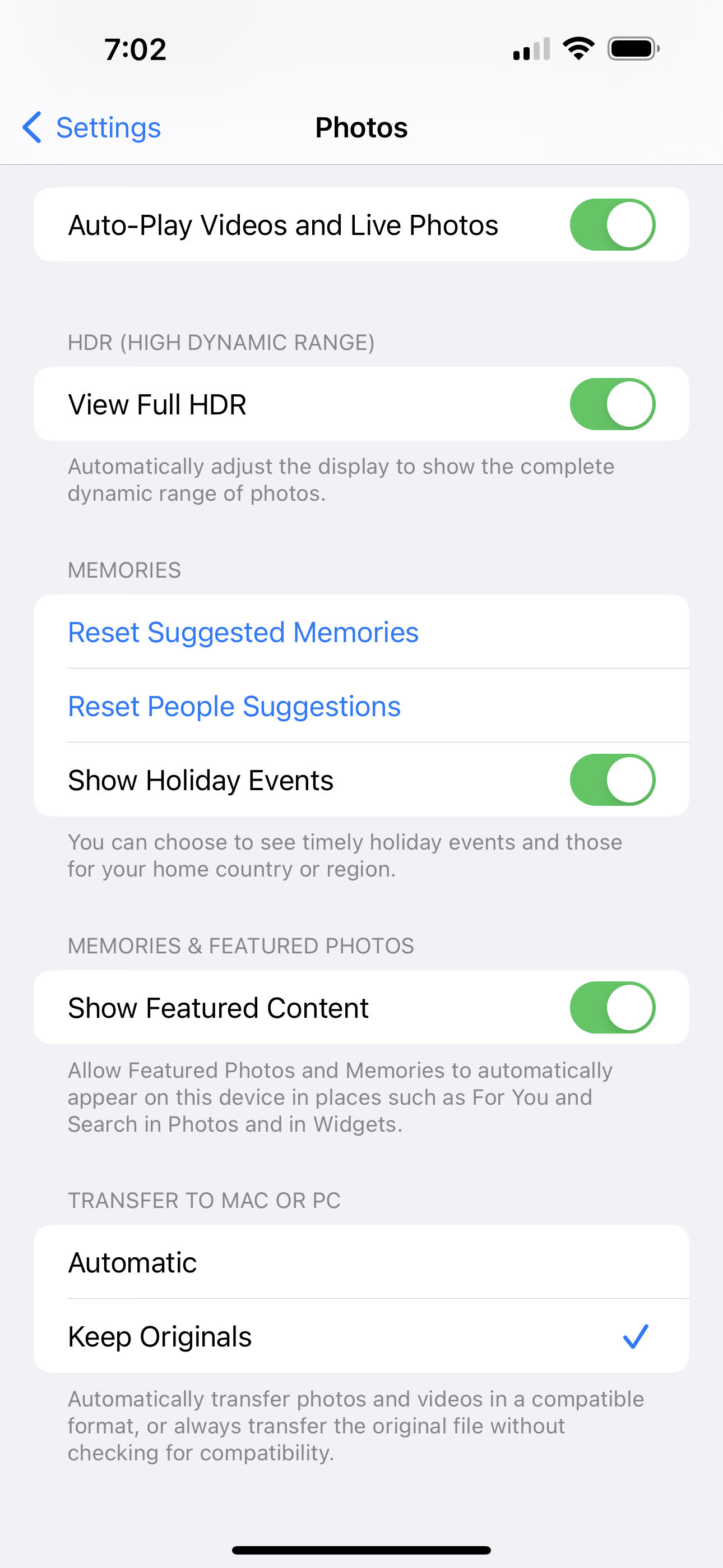
Task: Select Automatic transfer option
Action: point(361,1262)
